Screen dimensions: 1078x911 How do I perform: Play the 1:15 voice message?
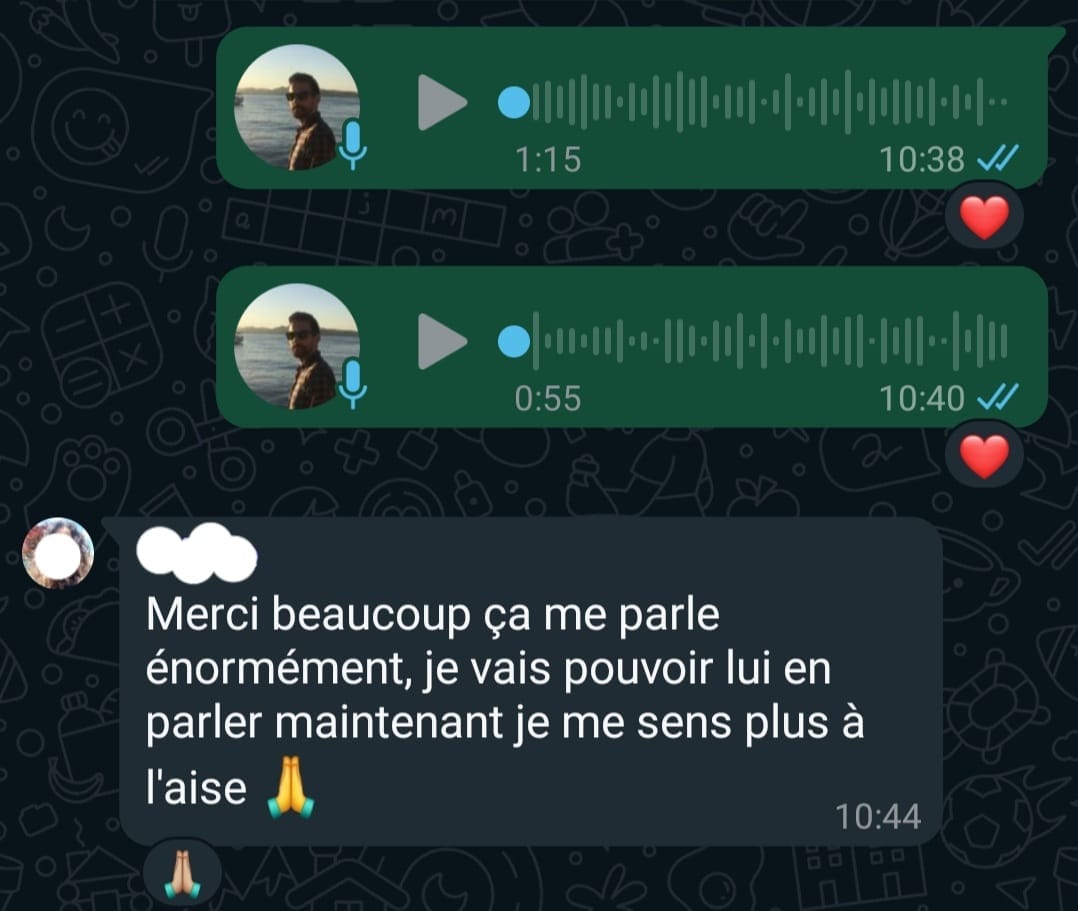click(442, 102)
